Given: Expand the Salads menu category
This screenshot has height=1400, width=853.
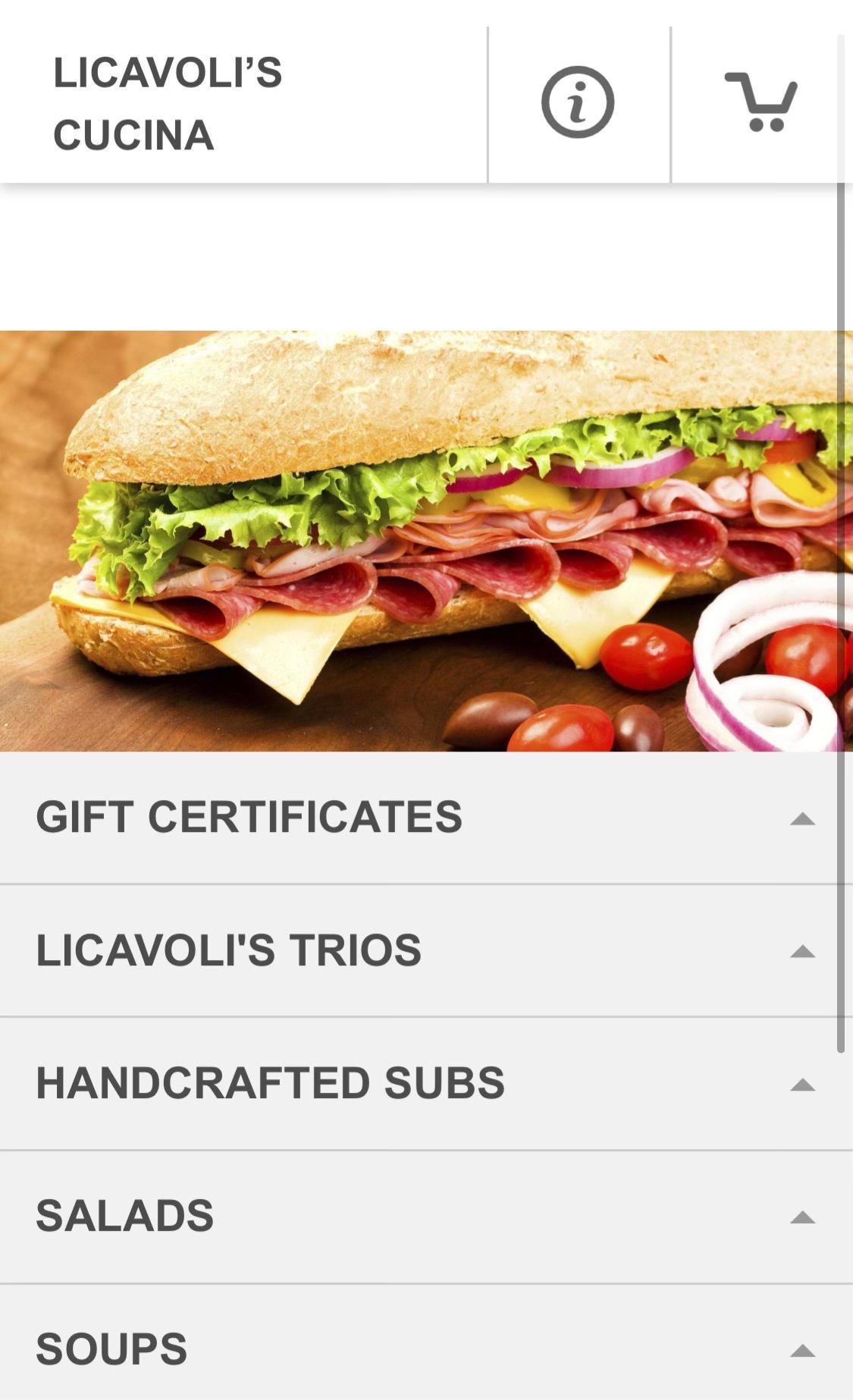Looking at the screenshot, I should pos(425,1216).
